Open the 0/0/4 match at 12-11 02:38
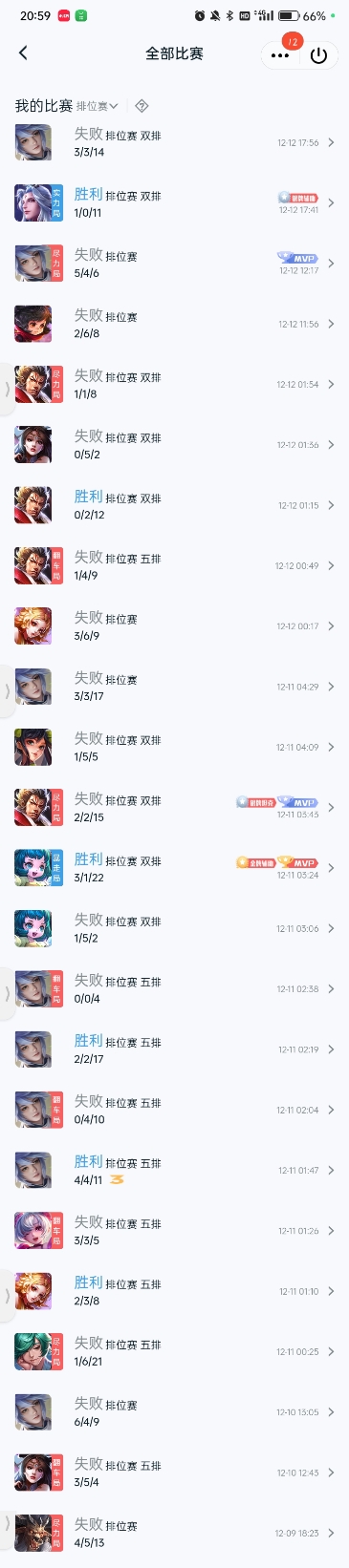 click(x=174, y=989)
